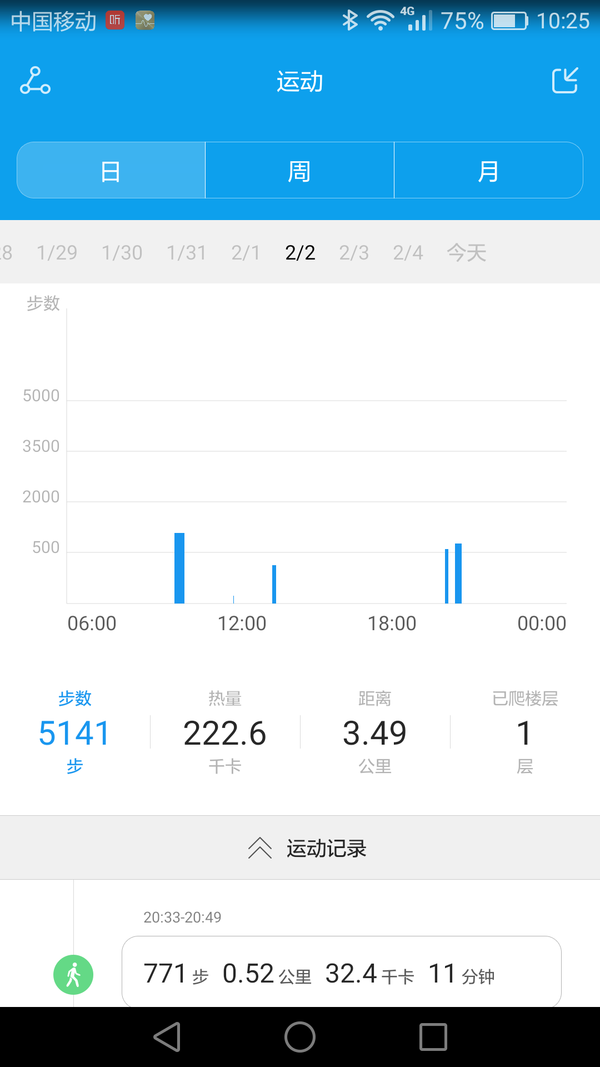Select the date 2/4
600x1067 pixels.
408,253
